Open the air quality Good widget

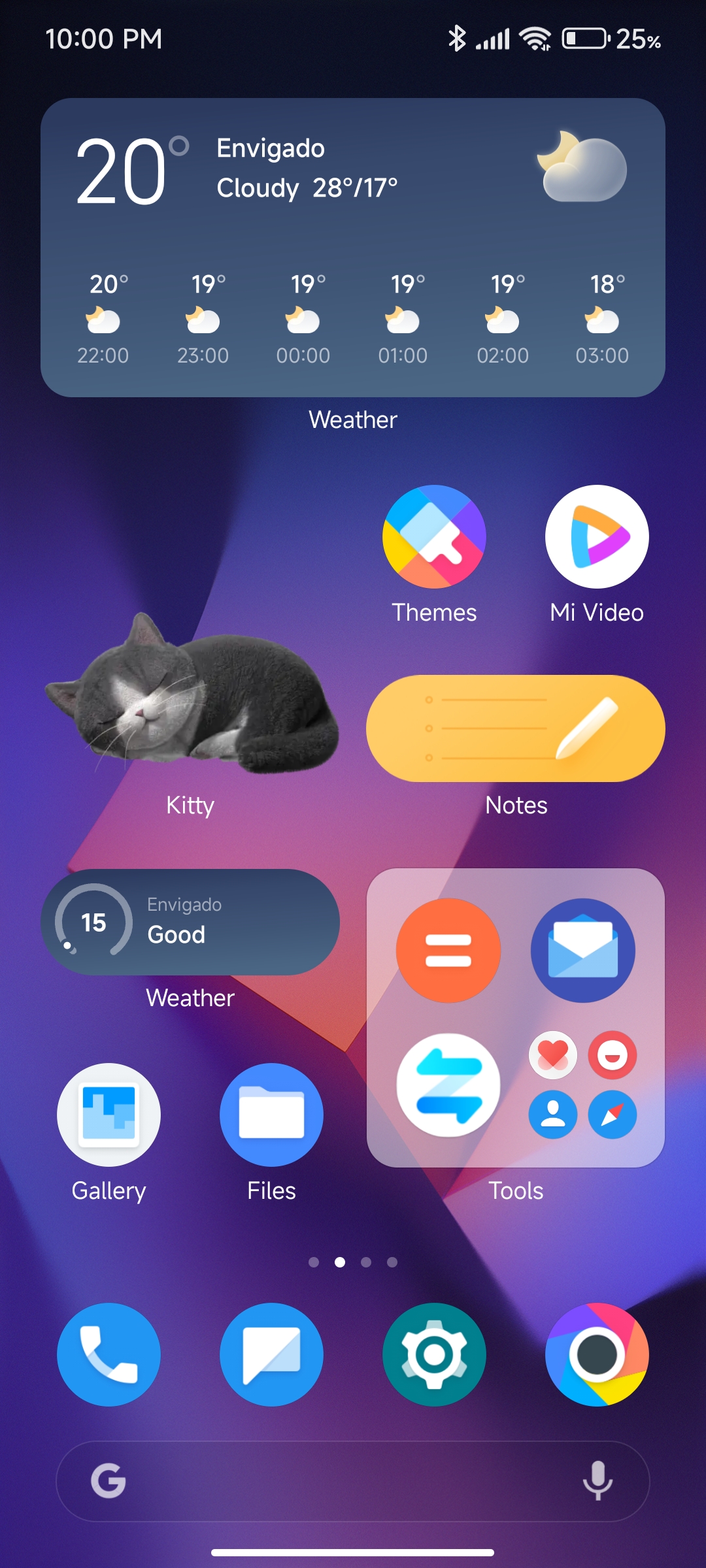click(x=190, y=922)
